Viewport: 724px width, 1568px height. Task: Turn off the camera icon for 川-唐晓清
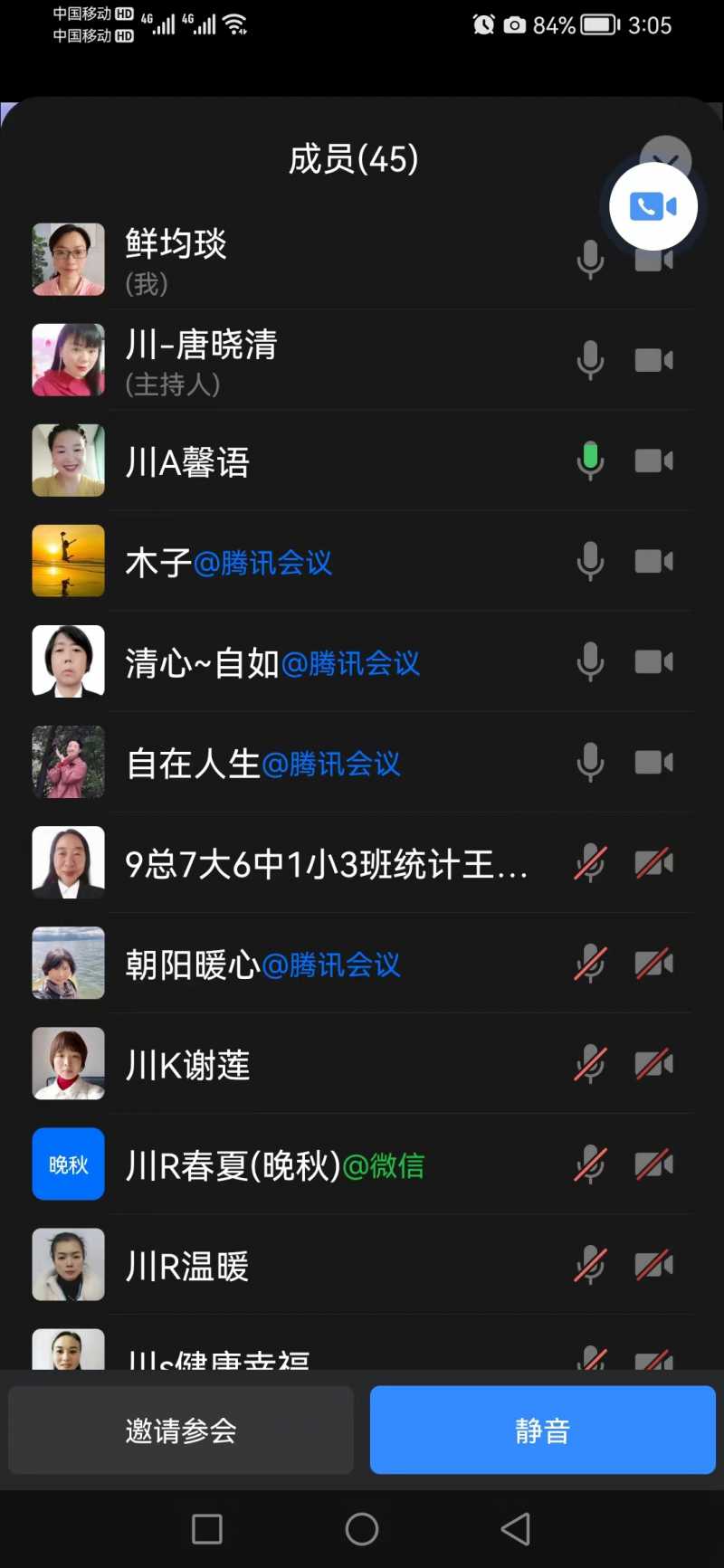653,359
